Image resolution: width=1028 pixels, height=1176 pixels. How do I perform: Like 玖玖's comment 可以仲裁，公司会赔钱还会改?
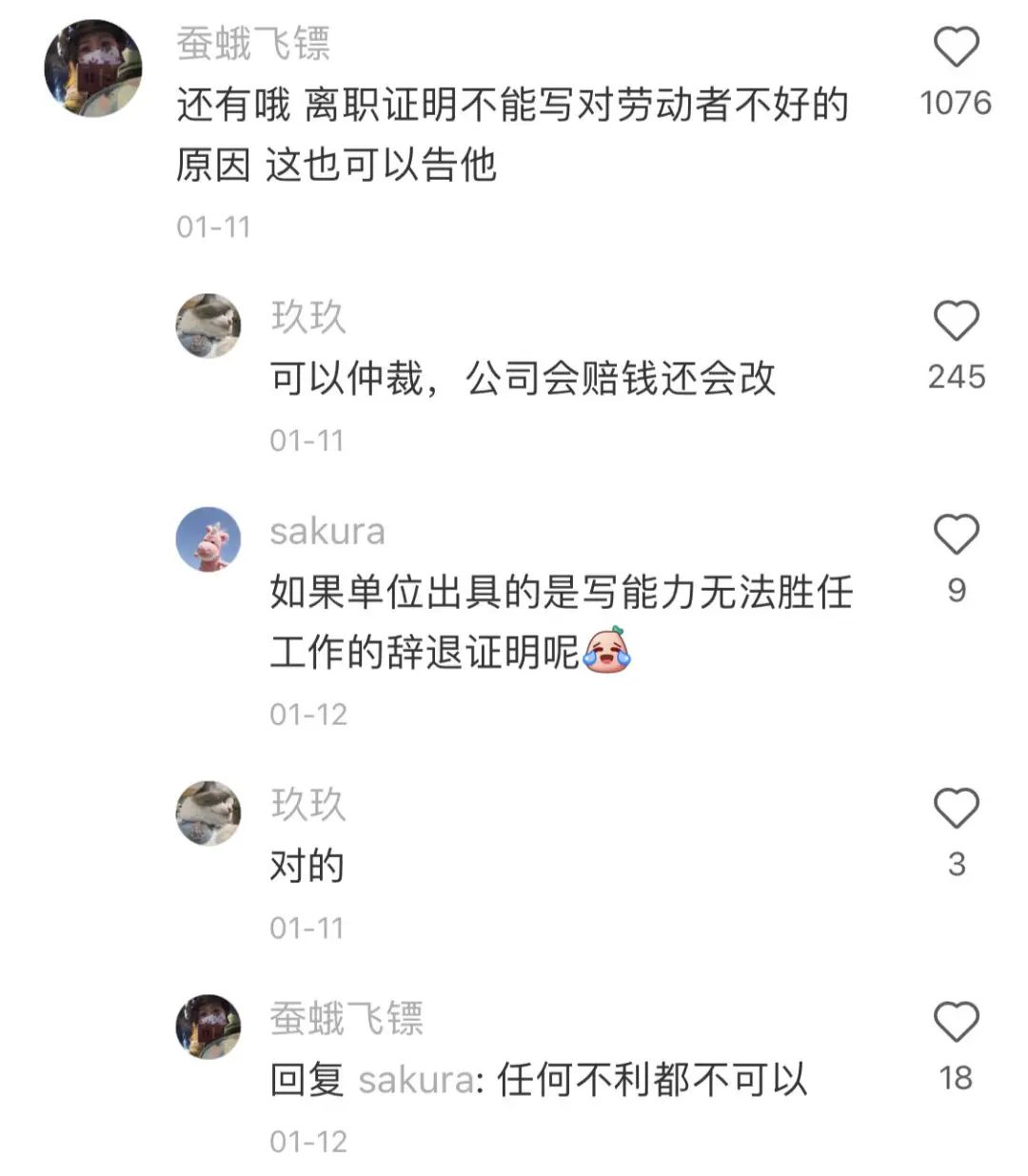pyautogui.click(x=956, y=322)
